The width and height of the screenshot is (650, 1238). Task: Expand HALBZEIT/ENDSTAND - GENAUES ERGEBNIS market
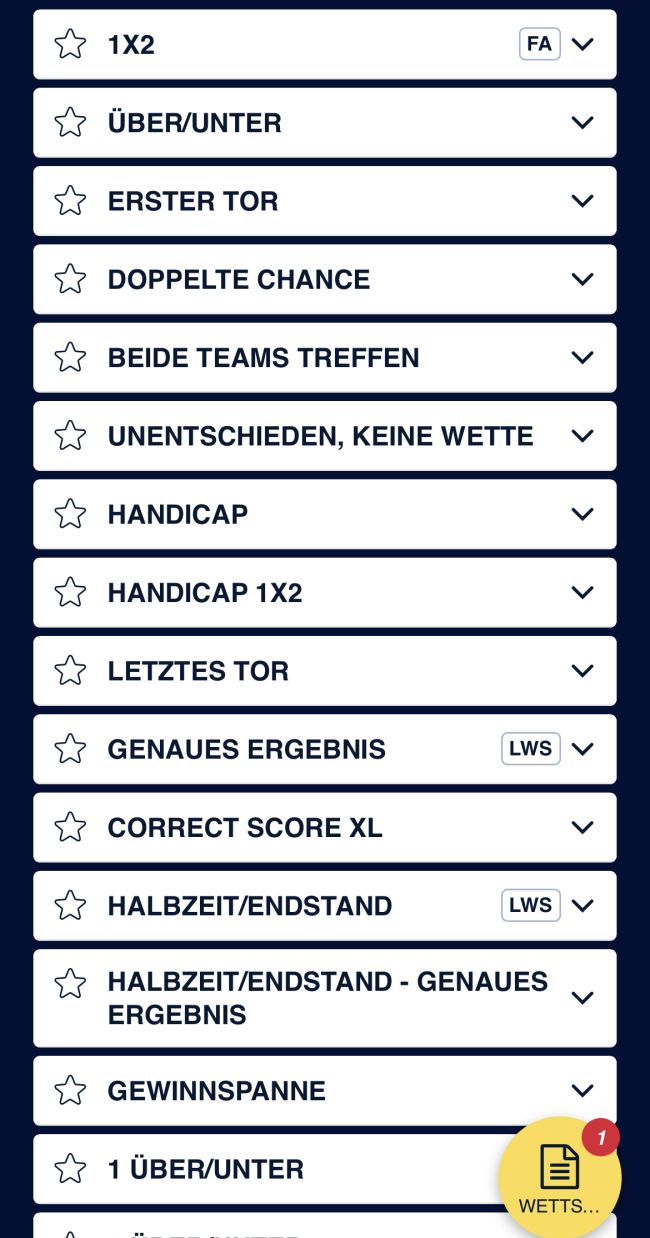point(582,998)
